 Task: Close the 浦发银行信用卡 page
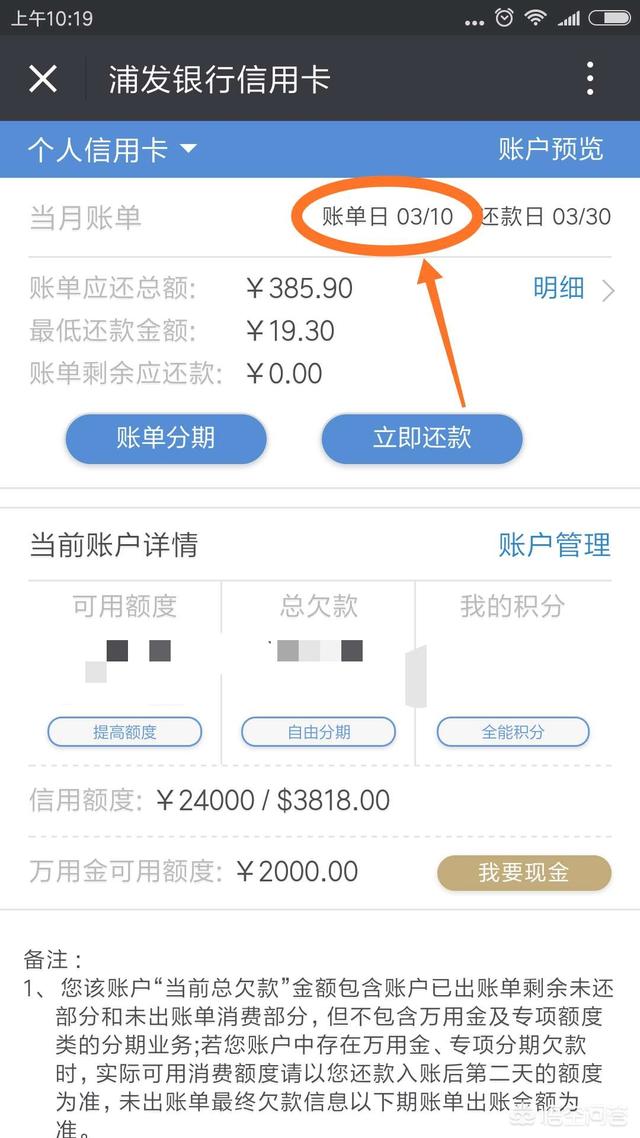pyautogui.click(x=43, y=79)
